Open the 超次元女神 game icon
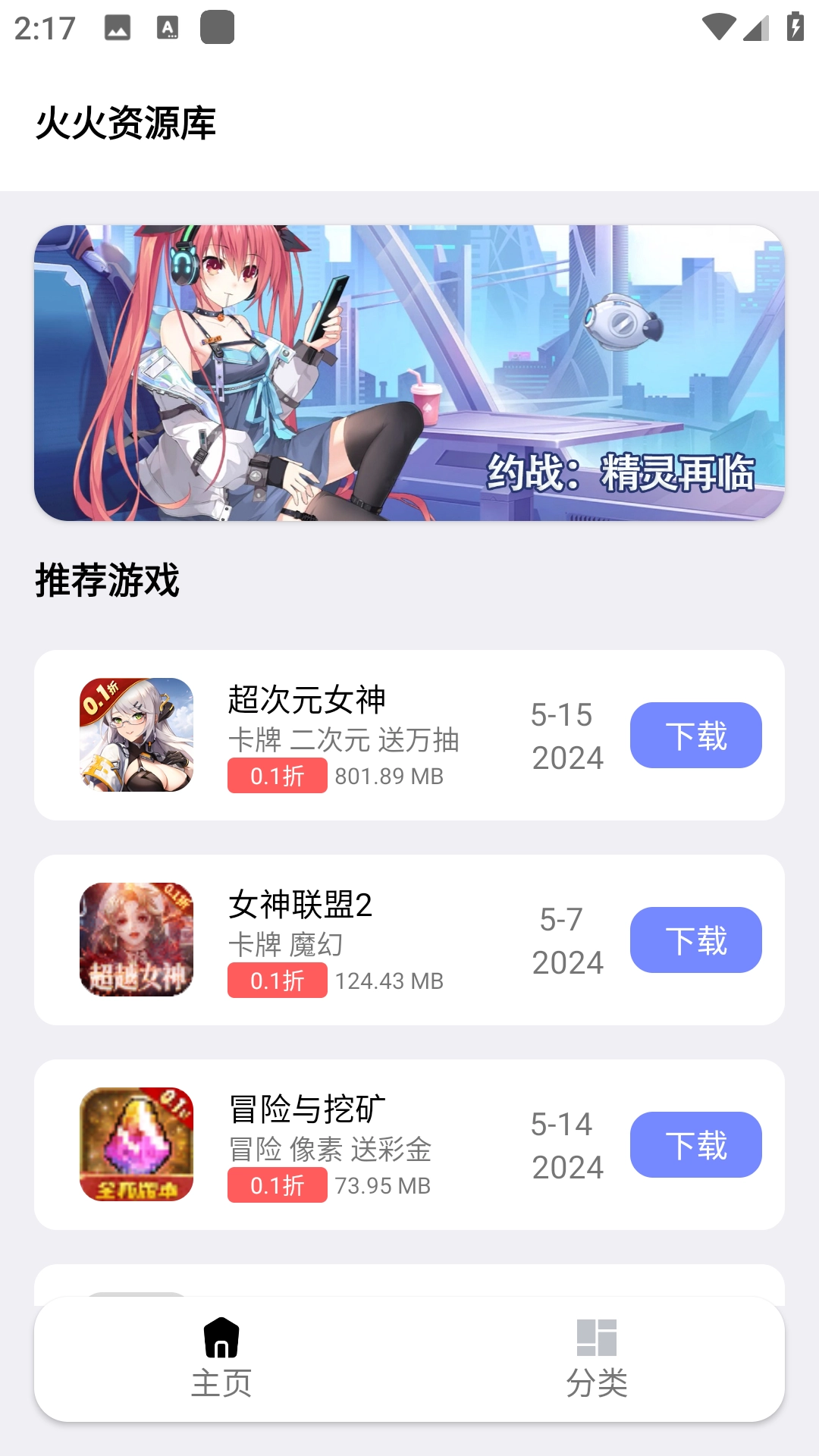Image resolution: width=819 pixels, height=1456 pixels. click(x=136, y=735)
